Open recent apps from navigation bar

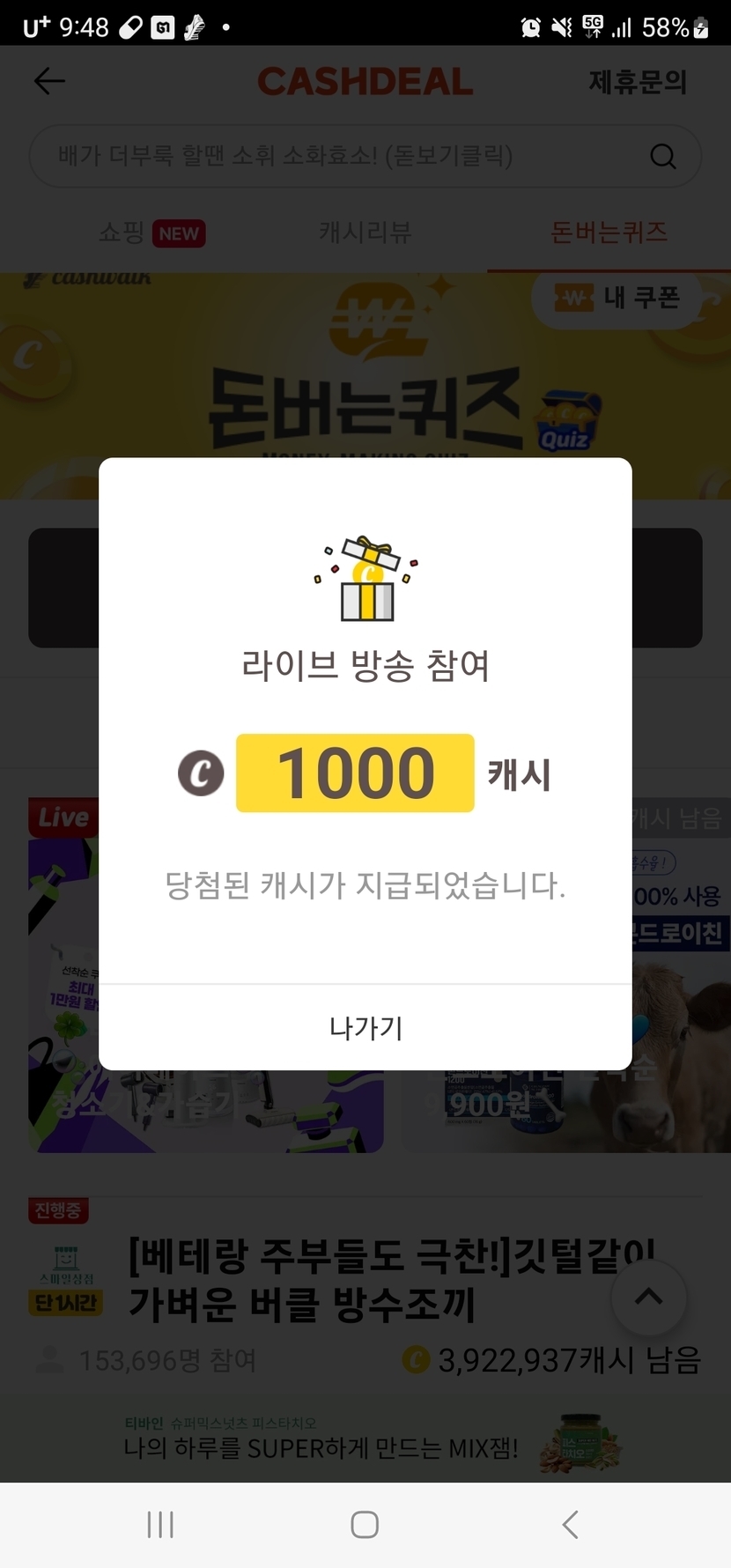[x=160, y=1525]
